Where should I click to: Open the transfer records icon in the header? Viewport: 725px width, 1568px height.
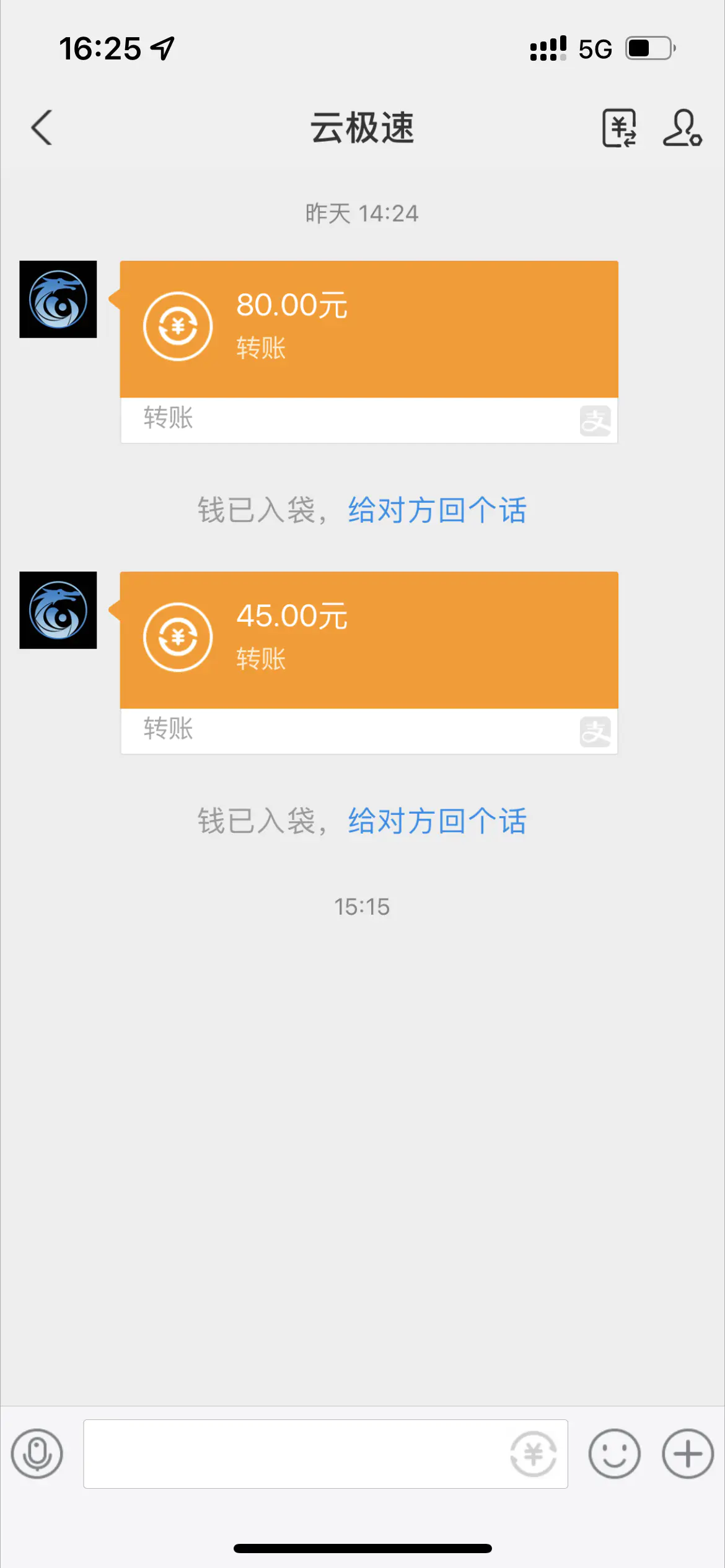pyautogui.click(x=619, y=128)
